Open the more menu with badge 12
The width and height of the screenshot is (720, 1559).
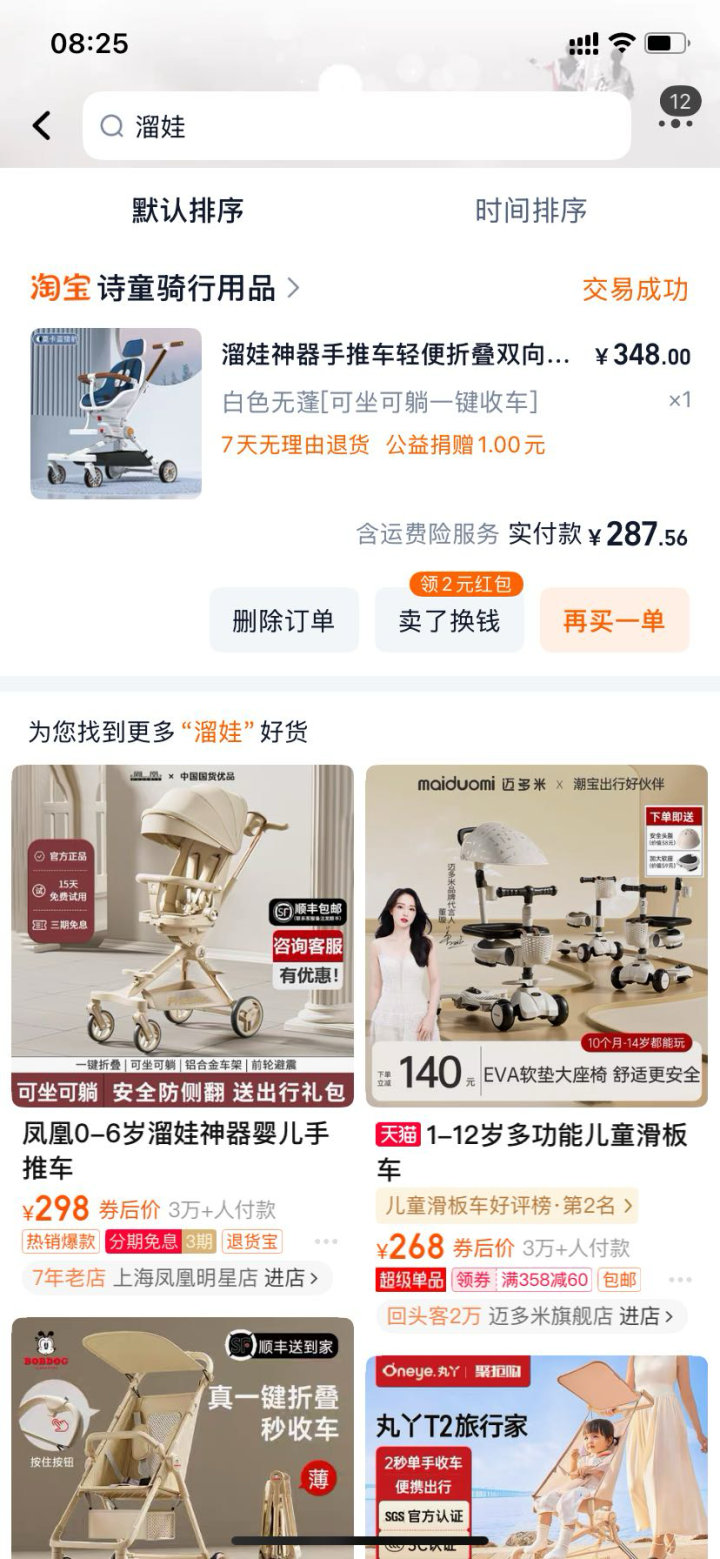[677, 111]
